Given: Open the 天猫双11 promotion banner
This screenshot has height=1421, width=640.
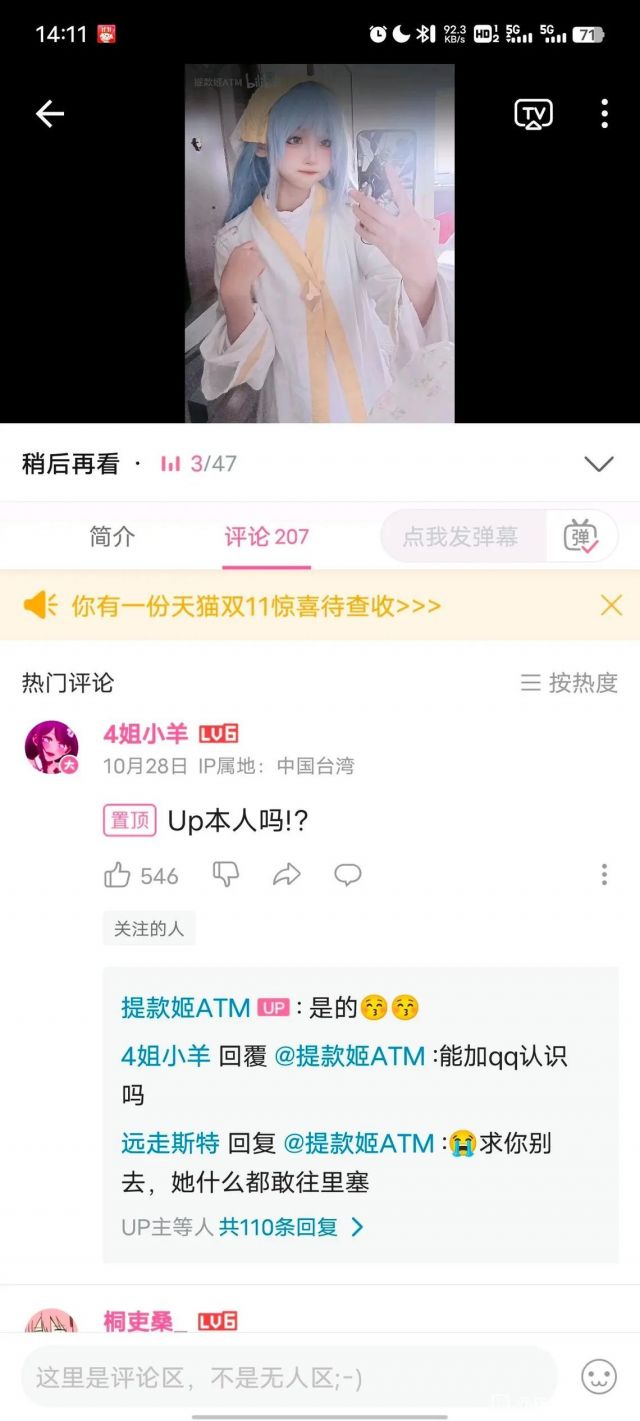Looking at the screenshot, I should (256, 606).
